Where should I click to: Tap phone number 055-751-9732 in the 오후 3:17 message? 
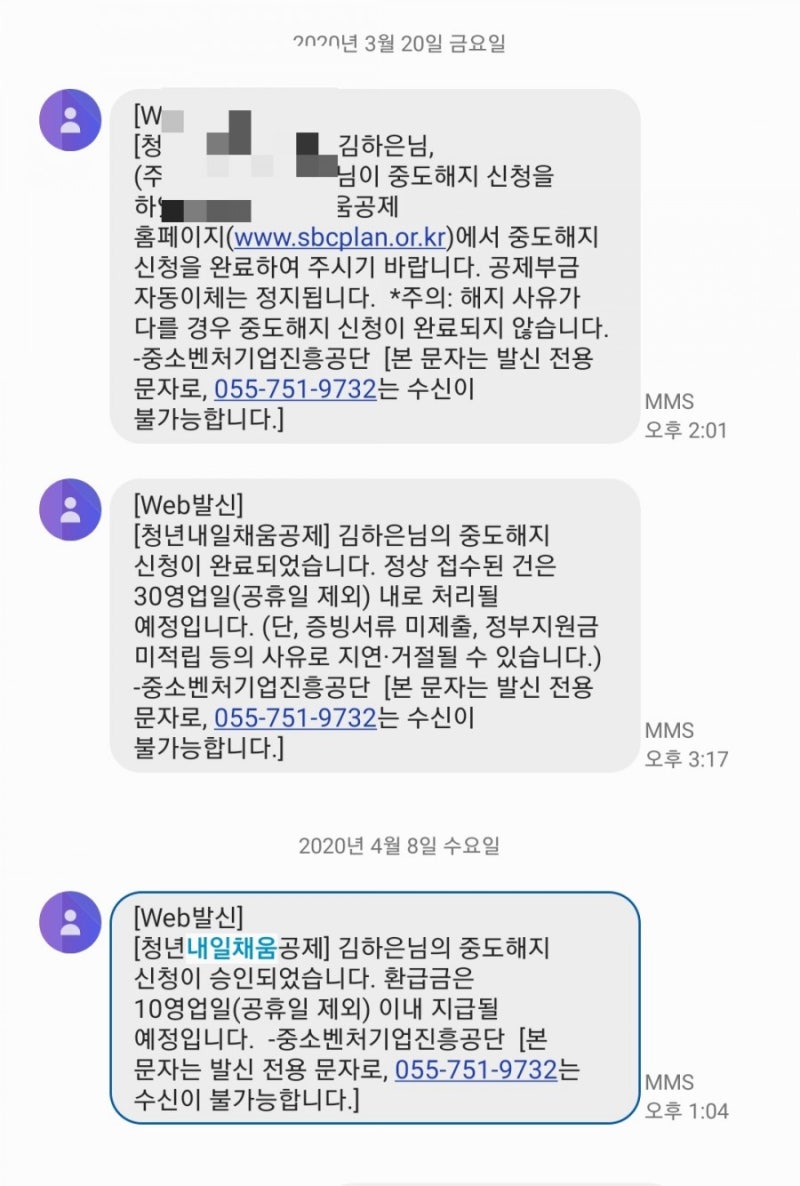pos(295,717)
